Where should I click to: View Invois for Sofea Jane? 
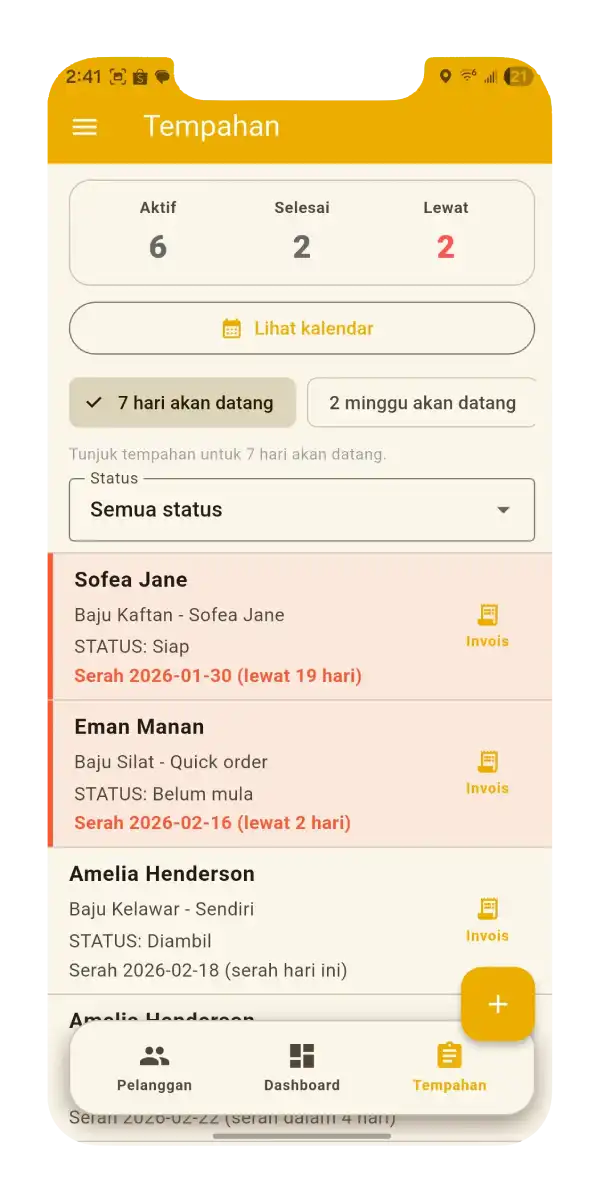pyautogui.click(x=487, y=626)
